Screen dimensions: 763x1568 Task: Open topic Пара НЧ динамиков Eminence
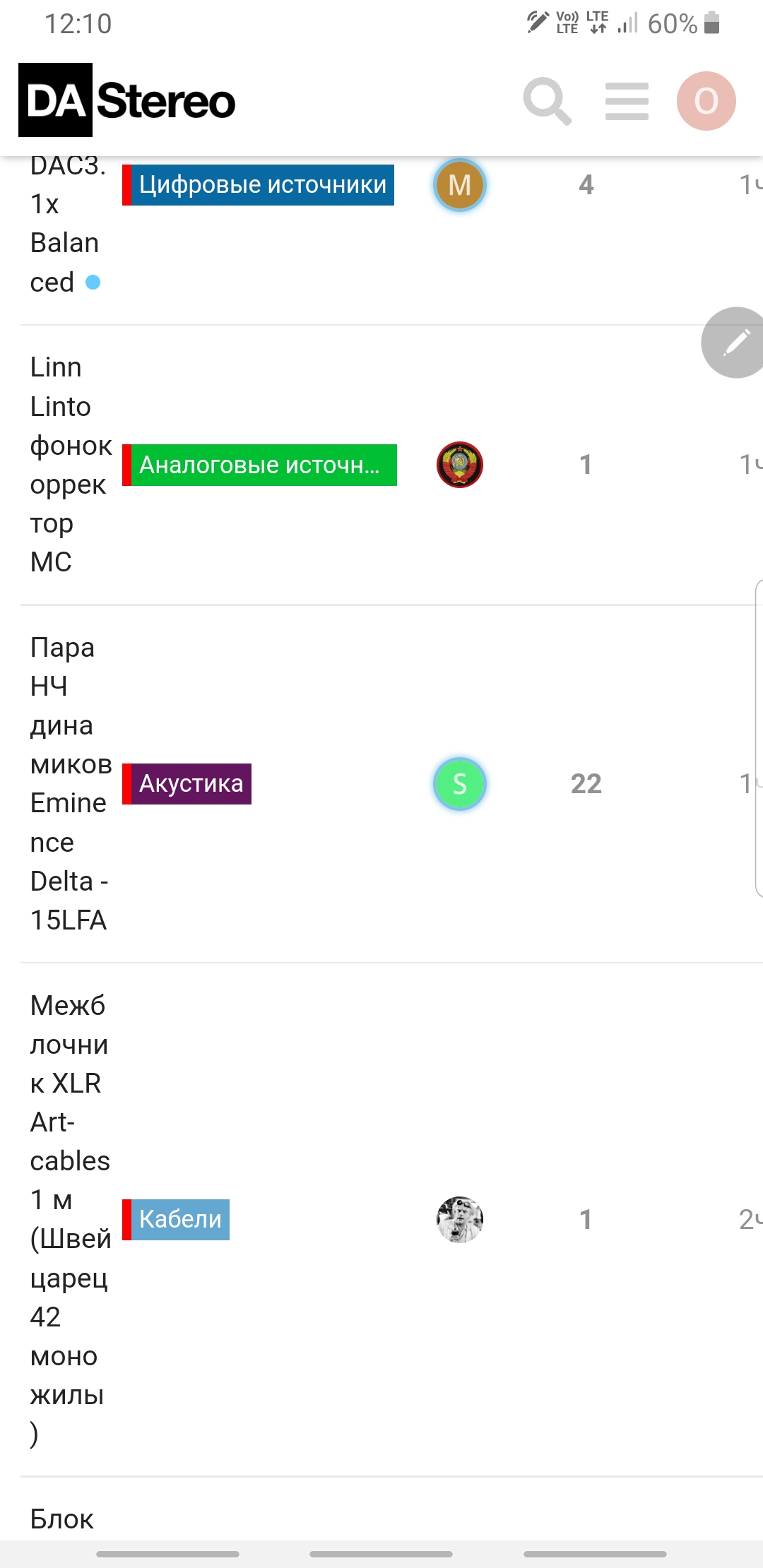[x=71, y=784]
